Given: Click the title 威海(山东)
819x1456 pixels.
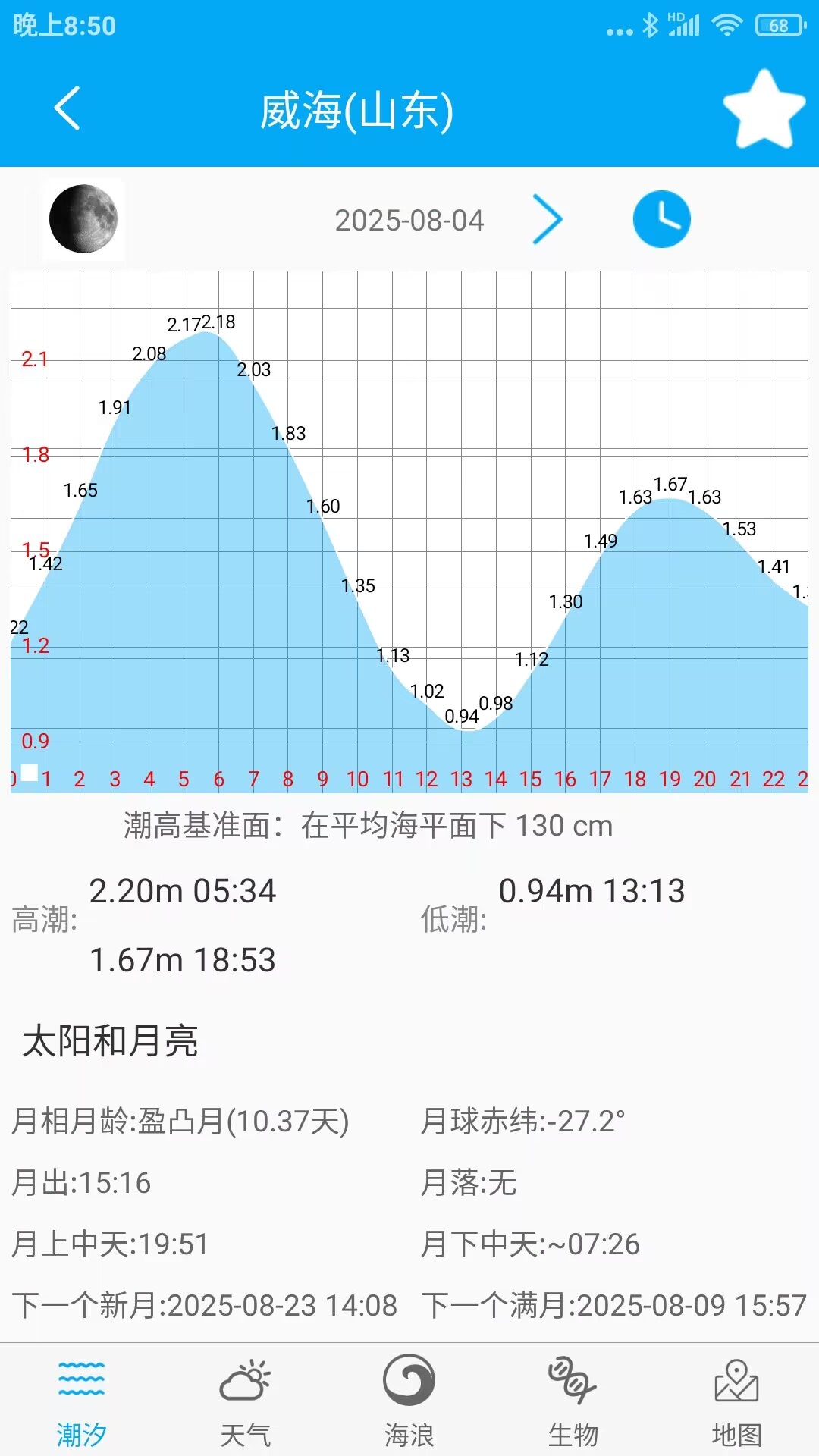Looking at the screenshot, I should [356, 111].
